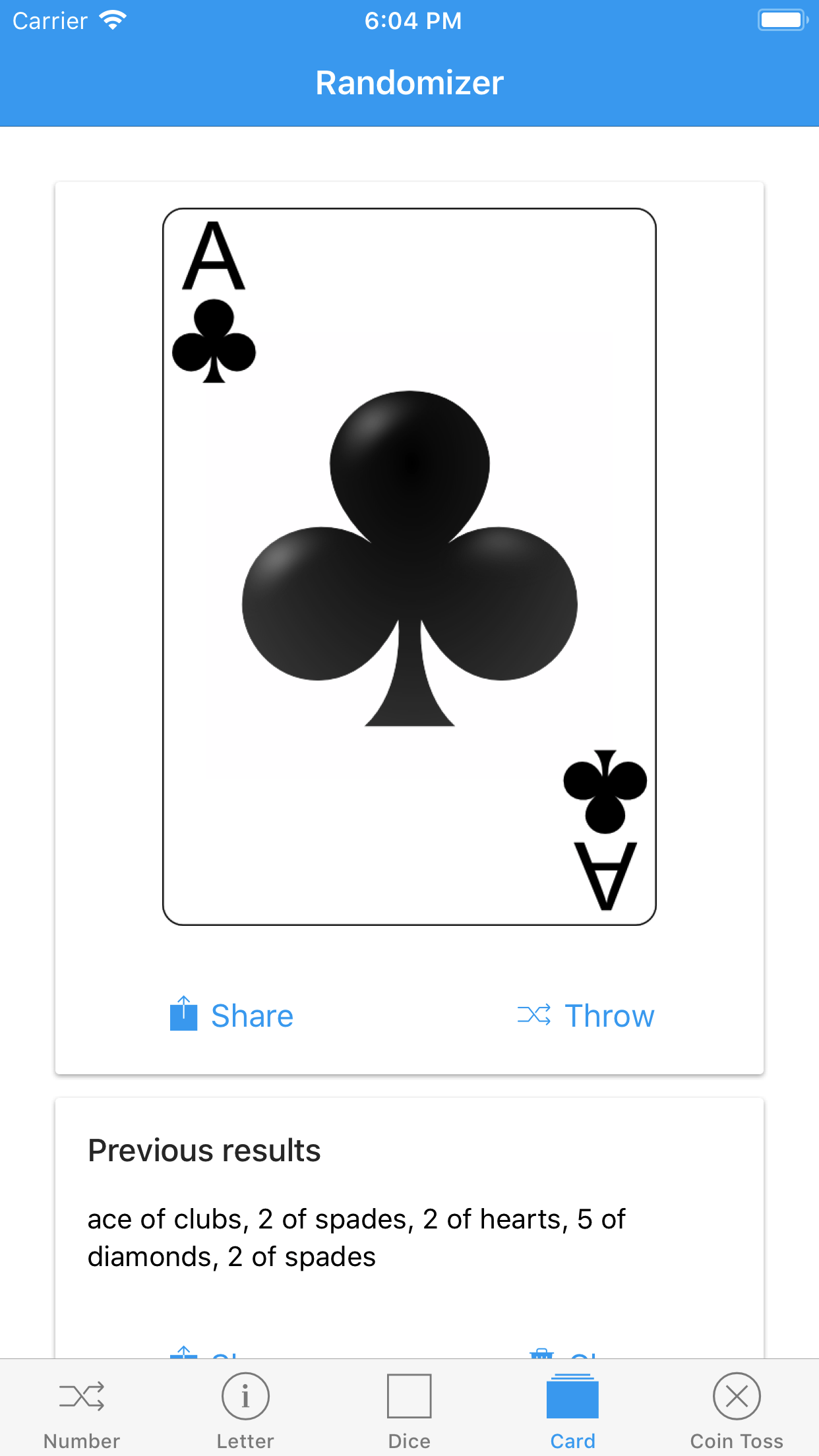The height and width of the screenshot is (1456, 819).
Task: Tap the 6:04 PM clock display
Action: tap(413, 20)
